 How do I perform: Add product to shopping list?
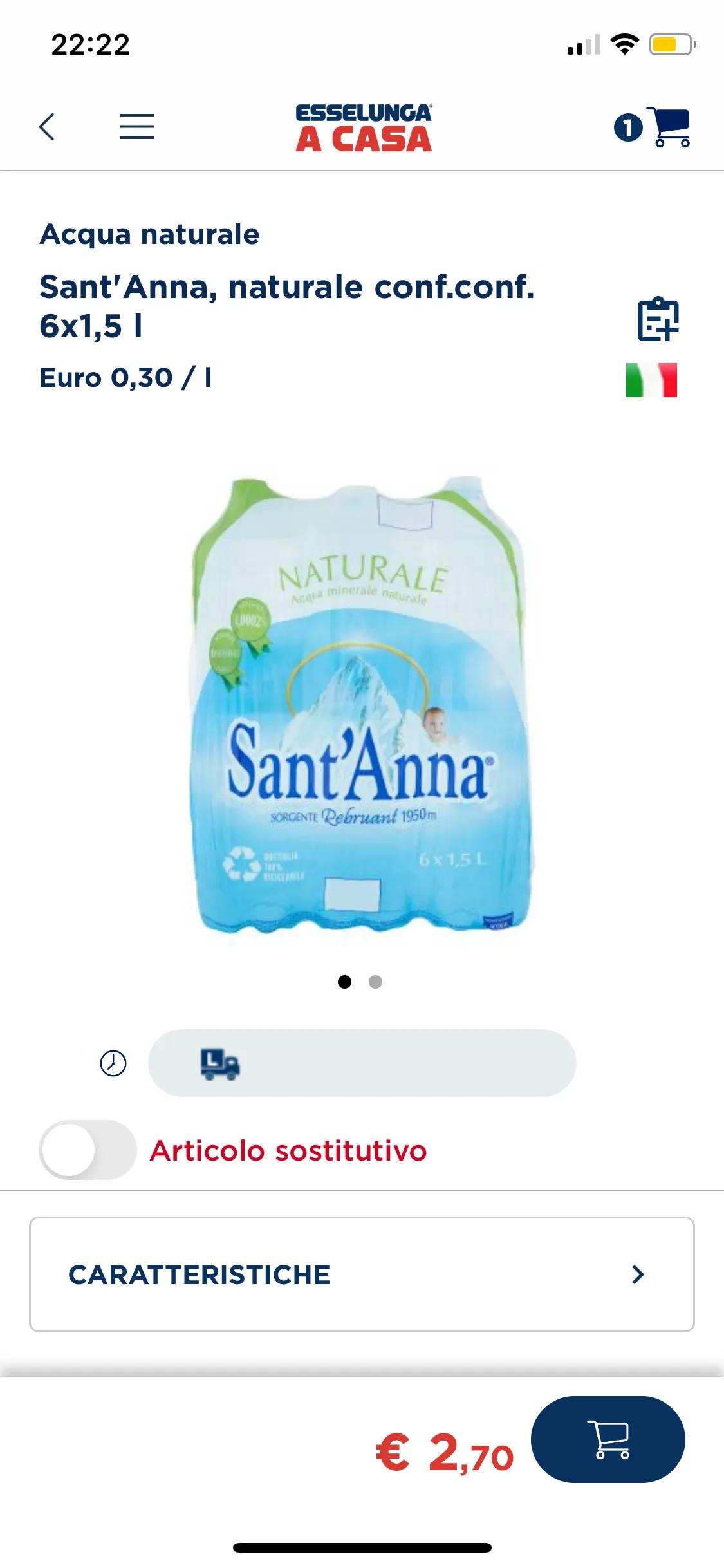[x=658, y=319]
